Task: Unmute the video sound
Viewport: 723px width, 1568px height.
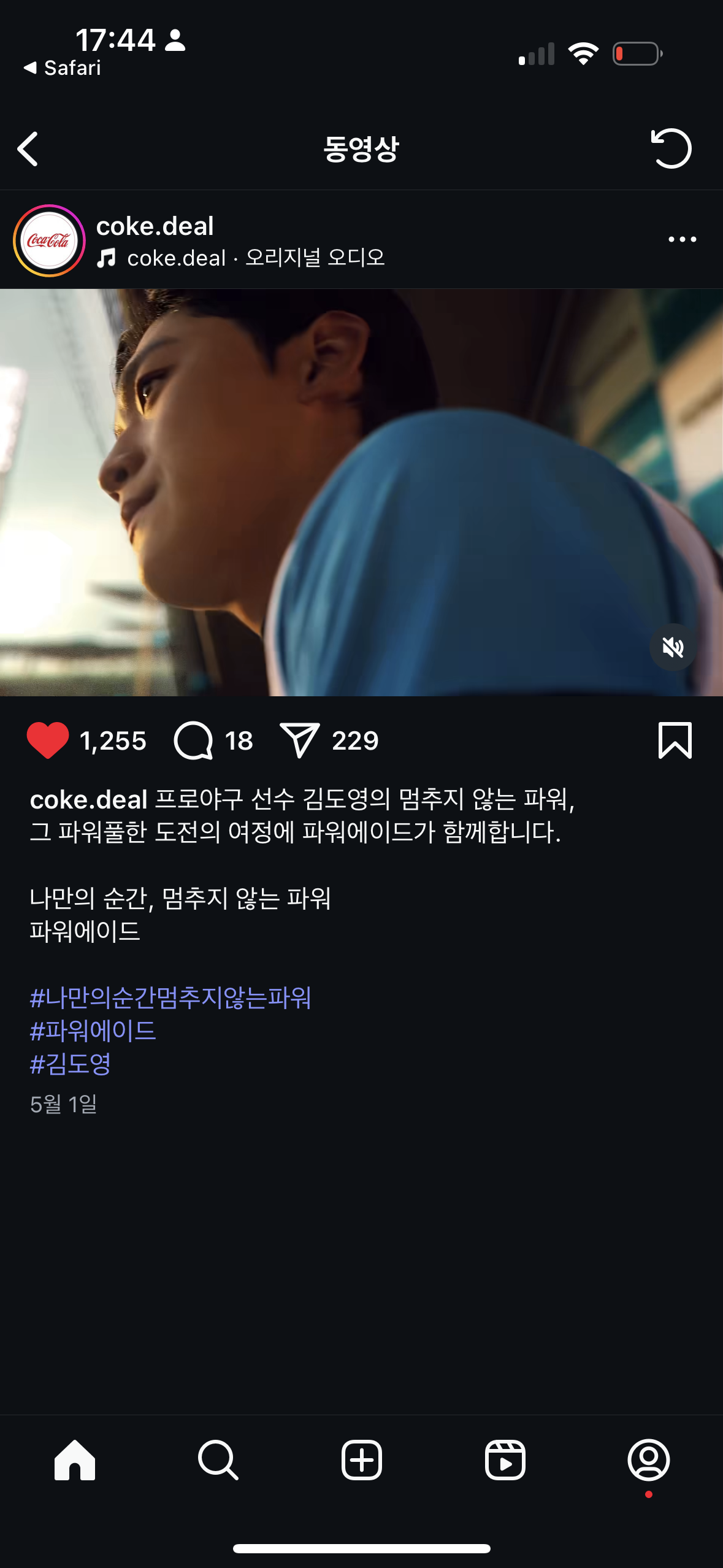Action: point(673,647)
